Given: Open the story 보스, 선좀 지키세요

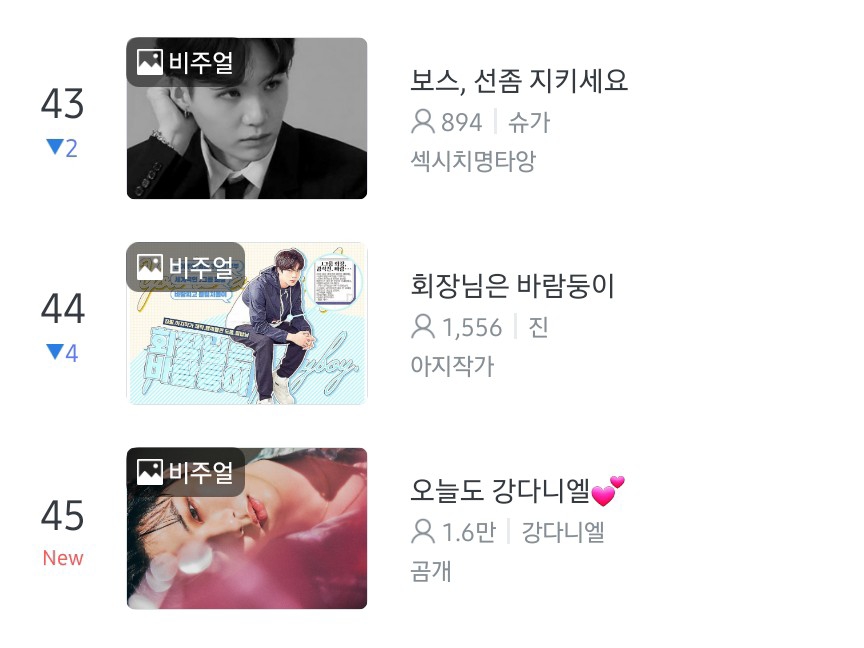Looking at the screenshot, I should pyautogui.click(x=519, y=81).
